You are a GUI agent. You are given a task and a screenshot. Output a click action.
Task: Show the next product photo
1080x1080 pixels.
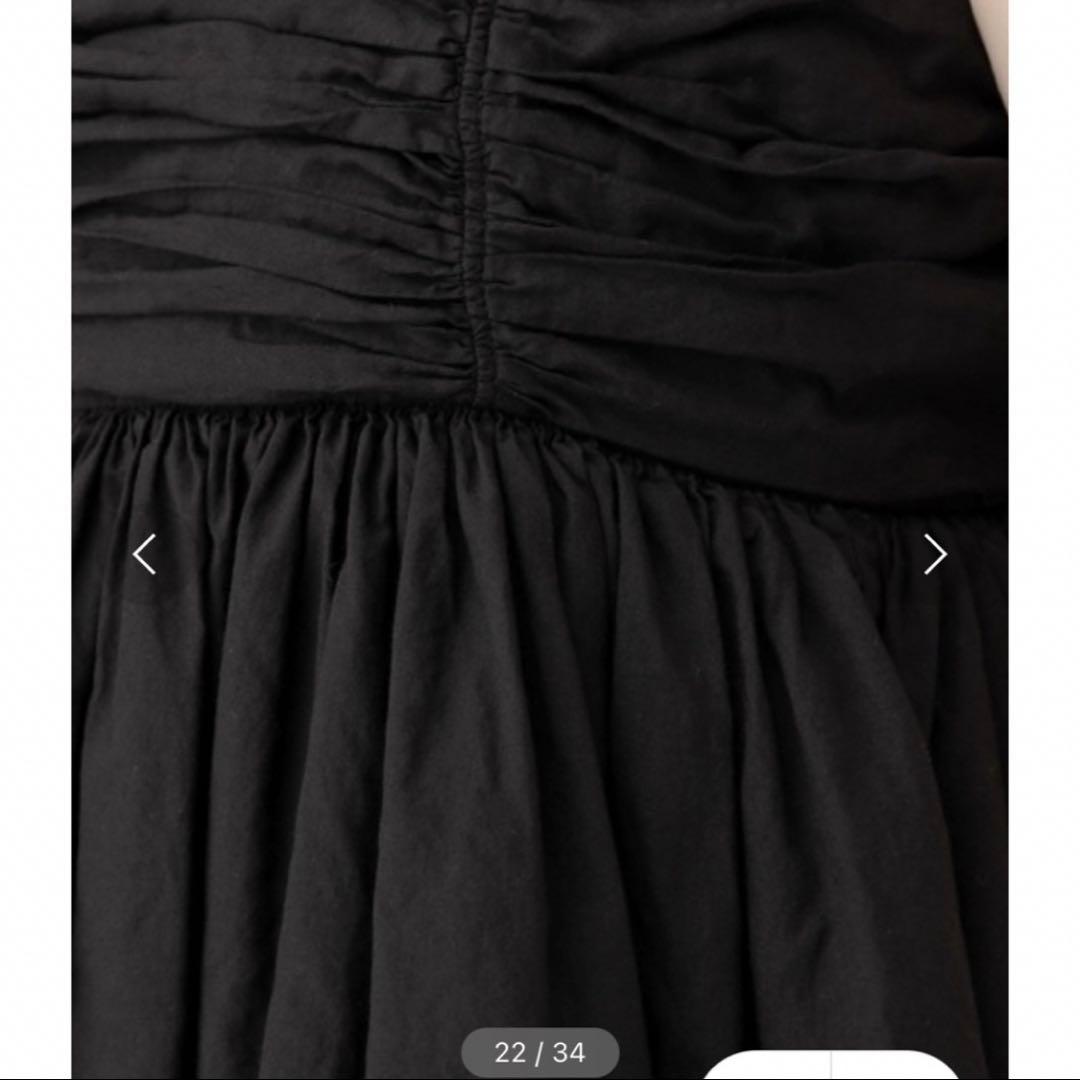(x=934, y=554)
